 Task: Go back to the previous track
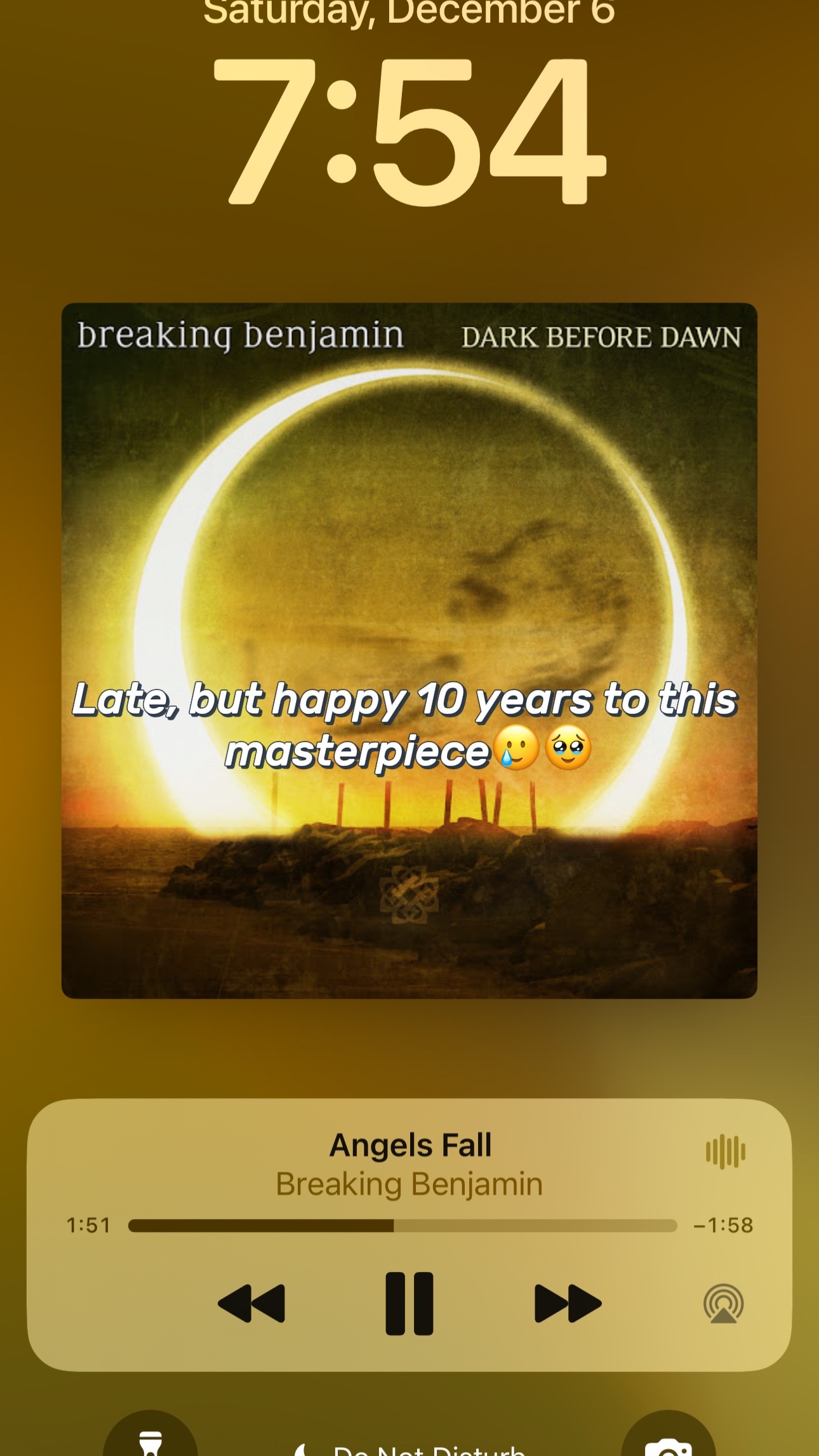click(251, 1303)
